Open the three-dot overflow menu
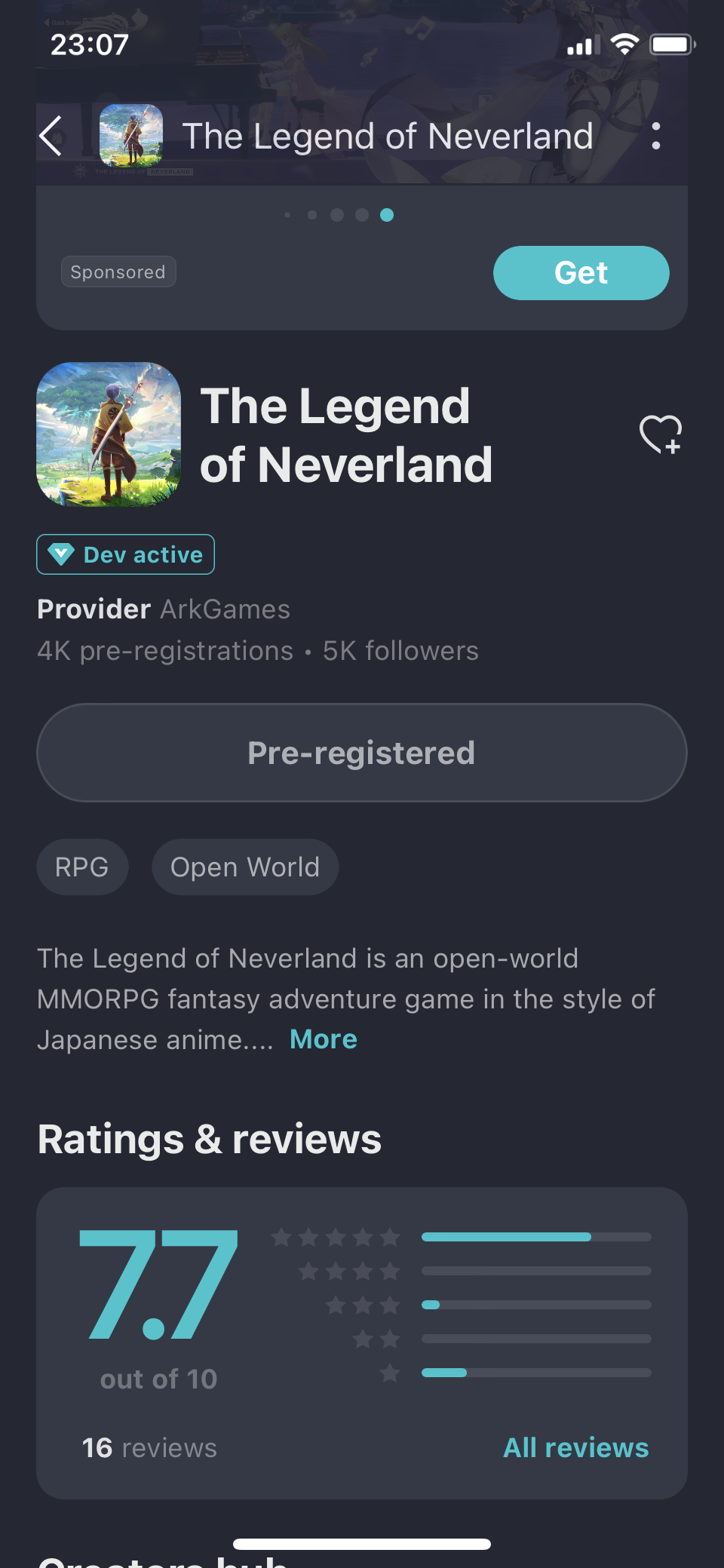Screen dimensions: 724x1568 [655, 137]
